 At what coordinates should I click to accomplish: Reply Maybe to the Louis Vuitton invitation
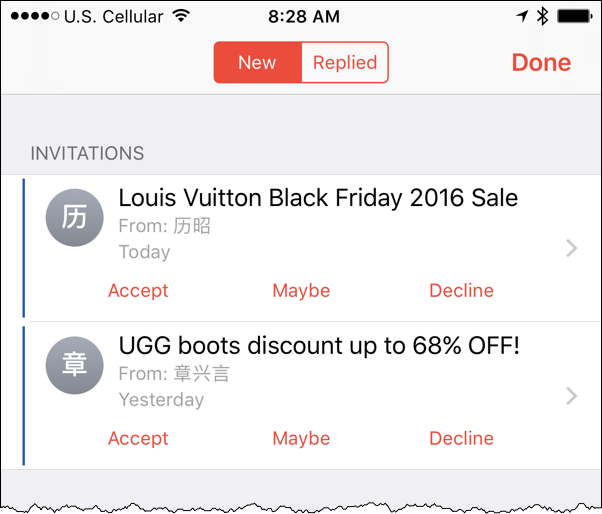[x=301, y=290]
